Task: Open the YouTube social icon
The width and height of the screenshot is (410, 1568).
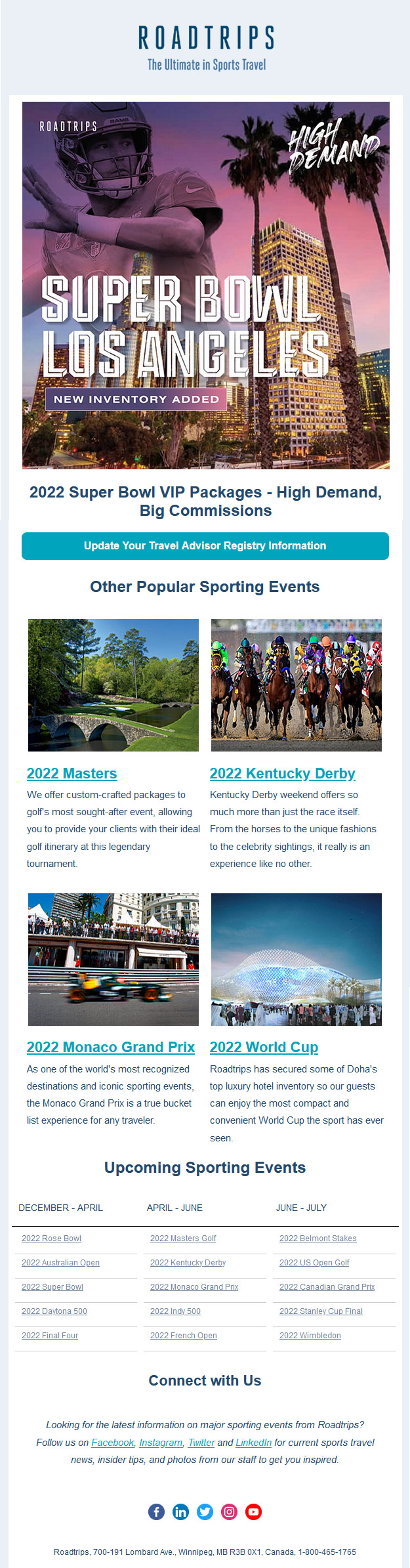Action: pos(253,1512)
